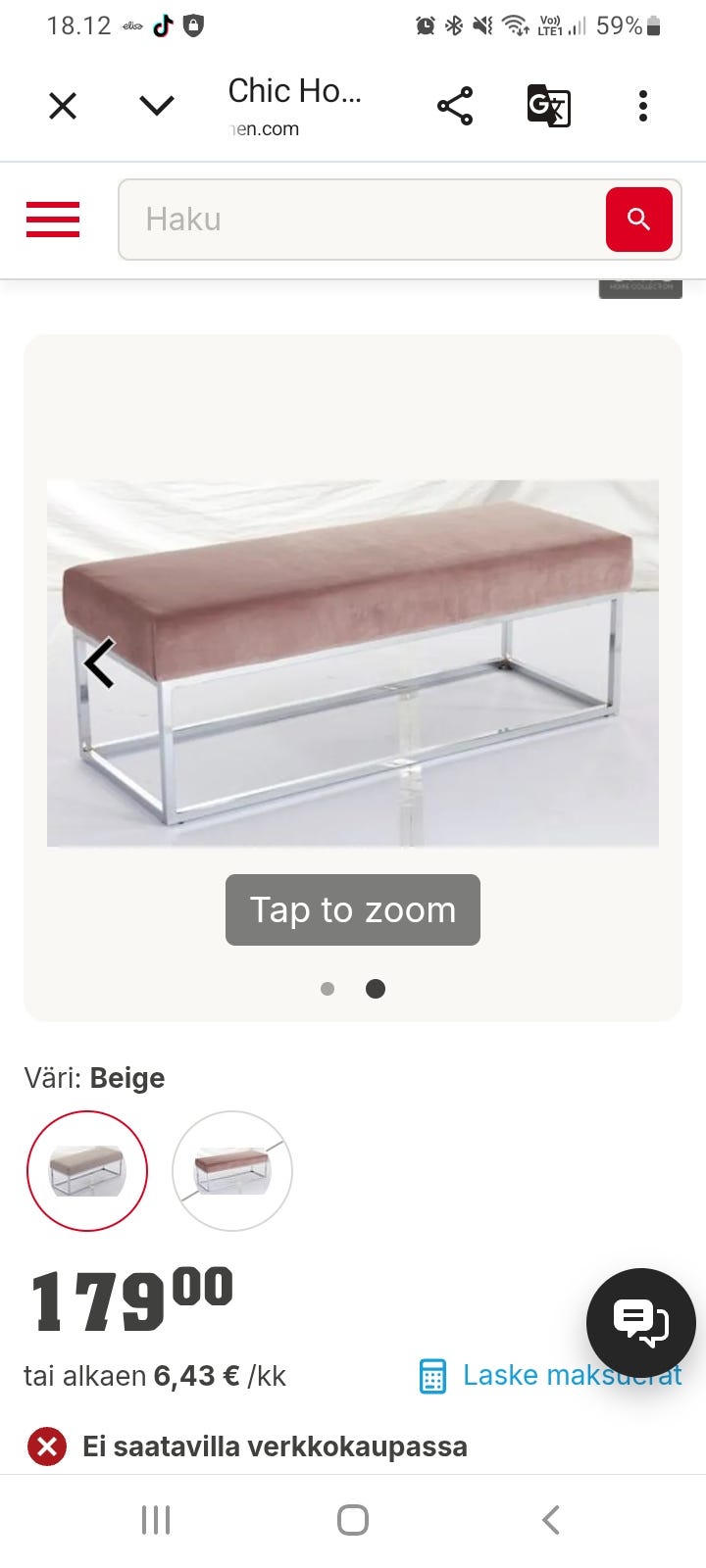Expand the browser tab dropdown chevron
Image resolution: width=706 pixels, height=1568 pixels.
pyautogui.click(x=157, y=106)
